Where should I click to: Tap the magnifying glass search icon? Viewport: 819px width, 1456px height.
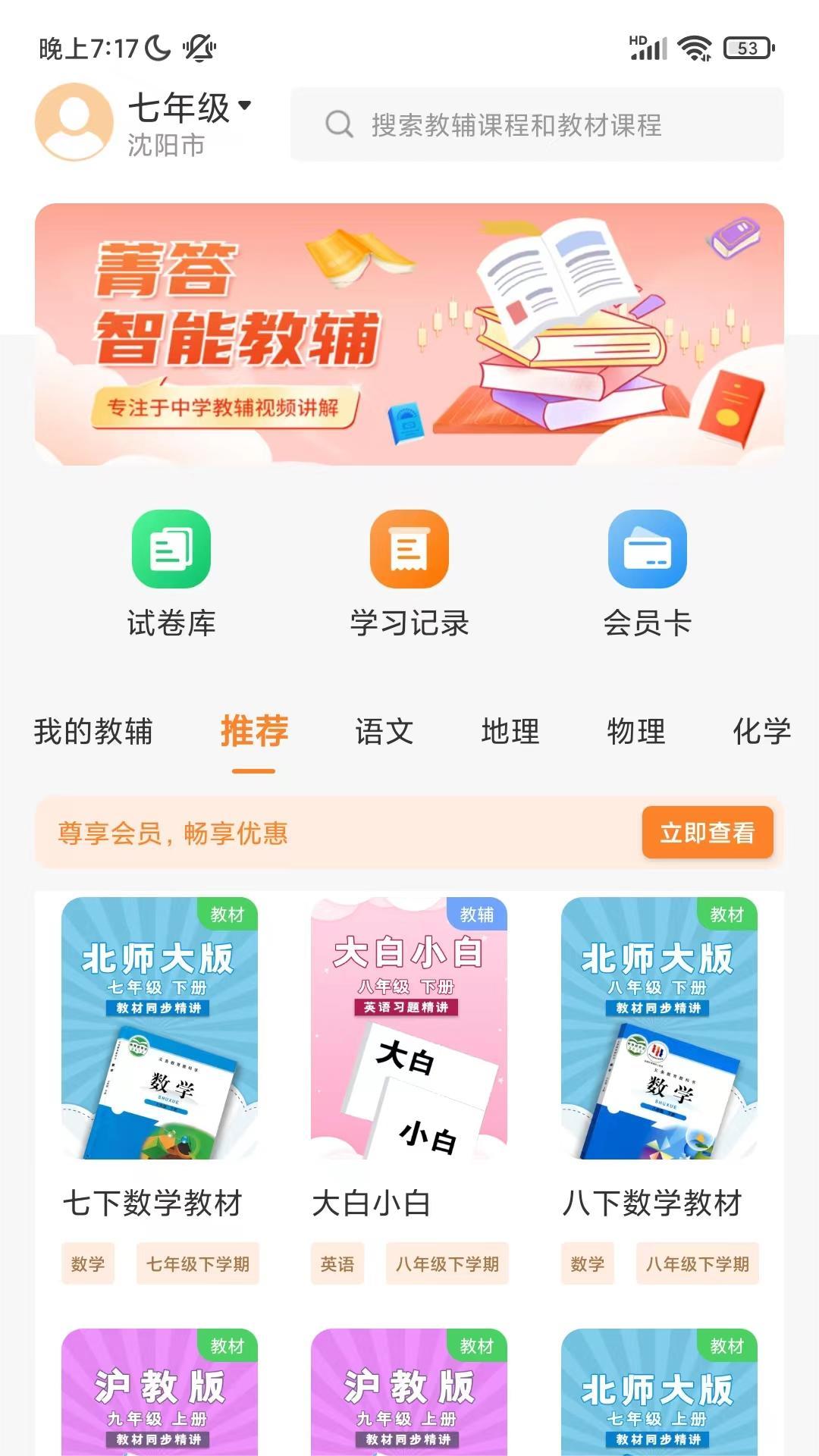339,124
